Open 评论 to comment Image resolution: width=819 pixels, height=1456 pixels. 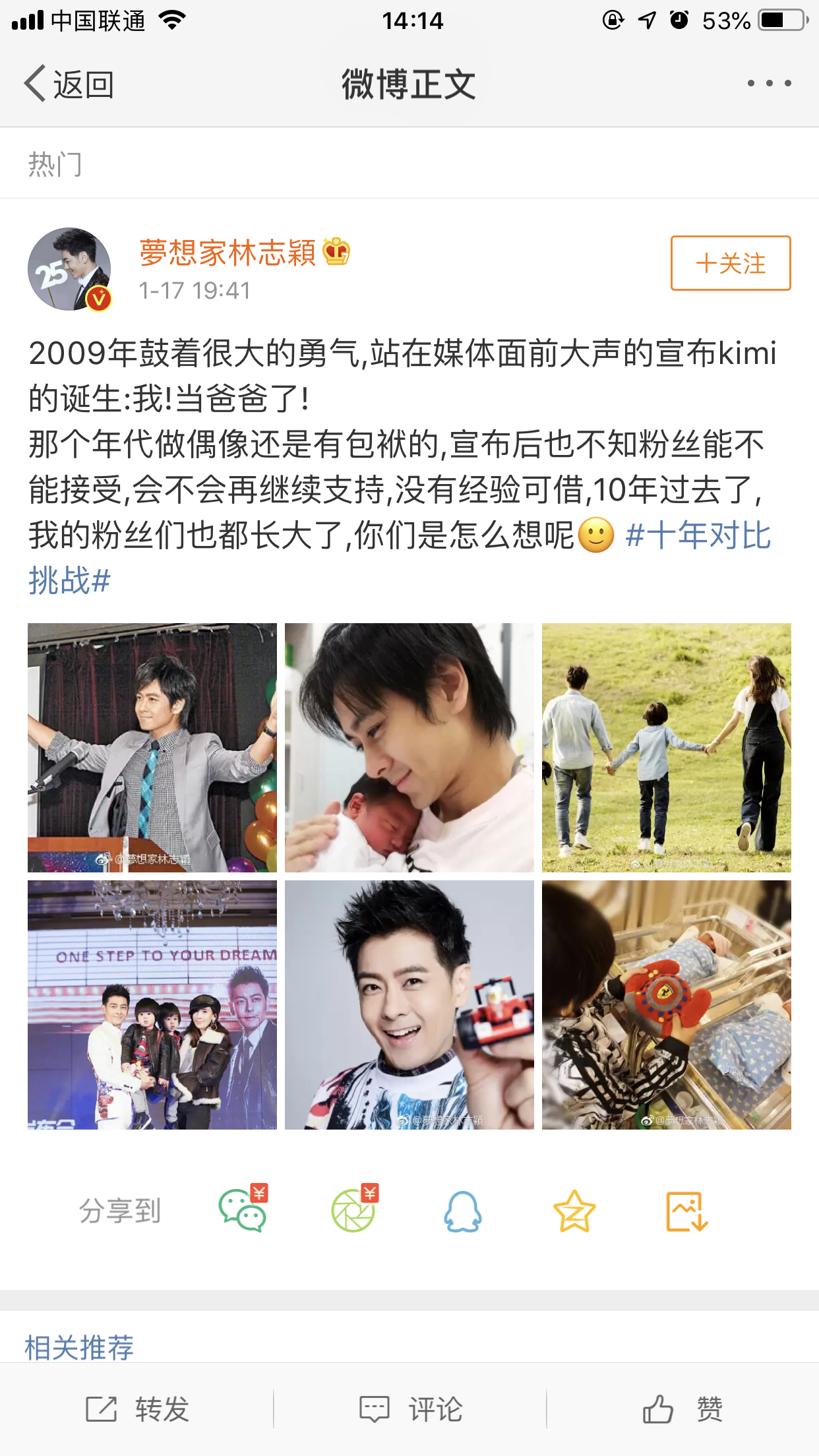[x=410, y=1409]
